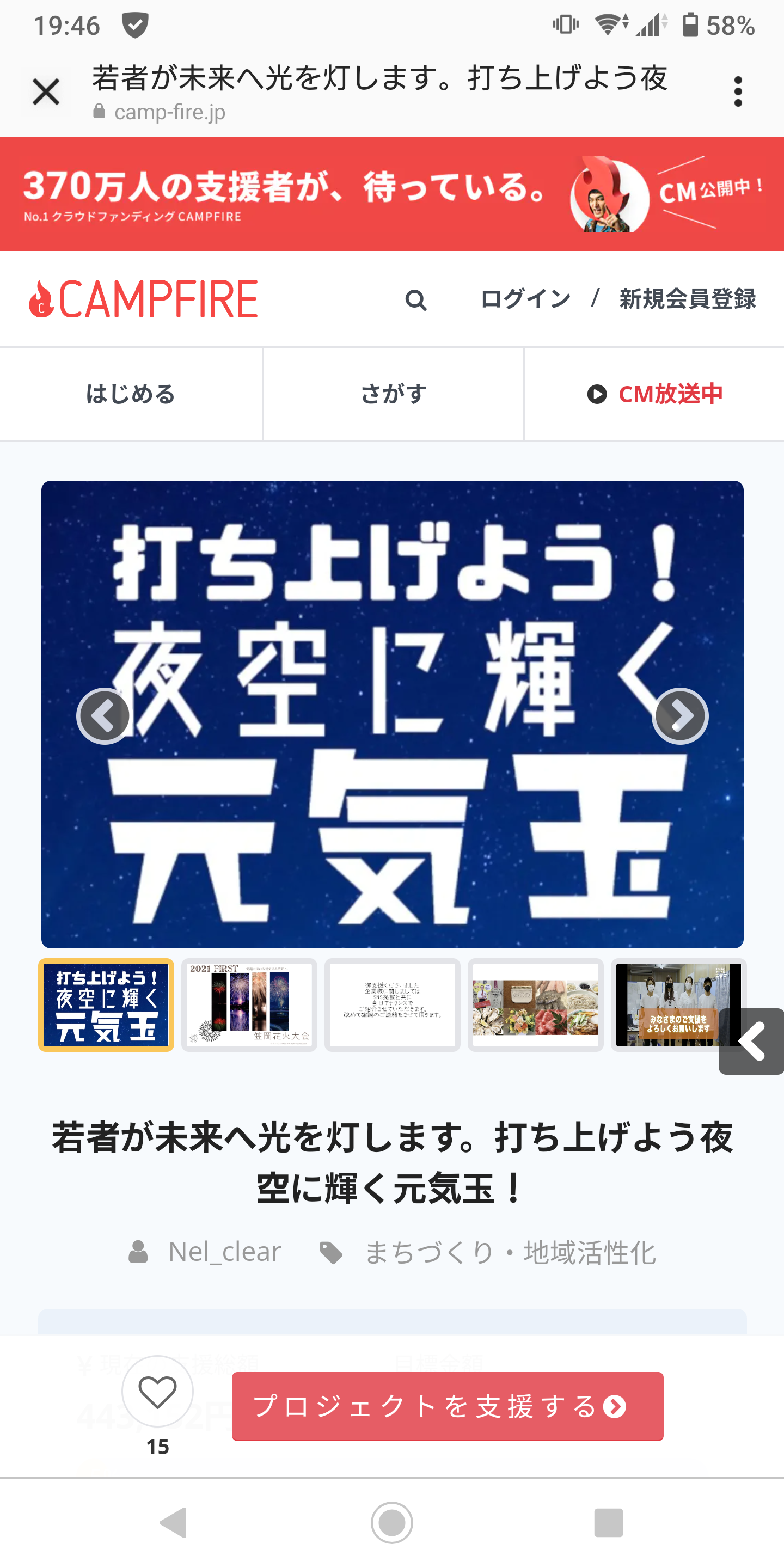The width and height of the screenshot is (784, 1568).
Task: Show the next slide in the carousel
Action: (x=679, y=716)
